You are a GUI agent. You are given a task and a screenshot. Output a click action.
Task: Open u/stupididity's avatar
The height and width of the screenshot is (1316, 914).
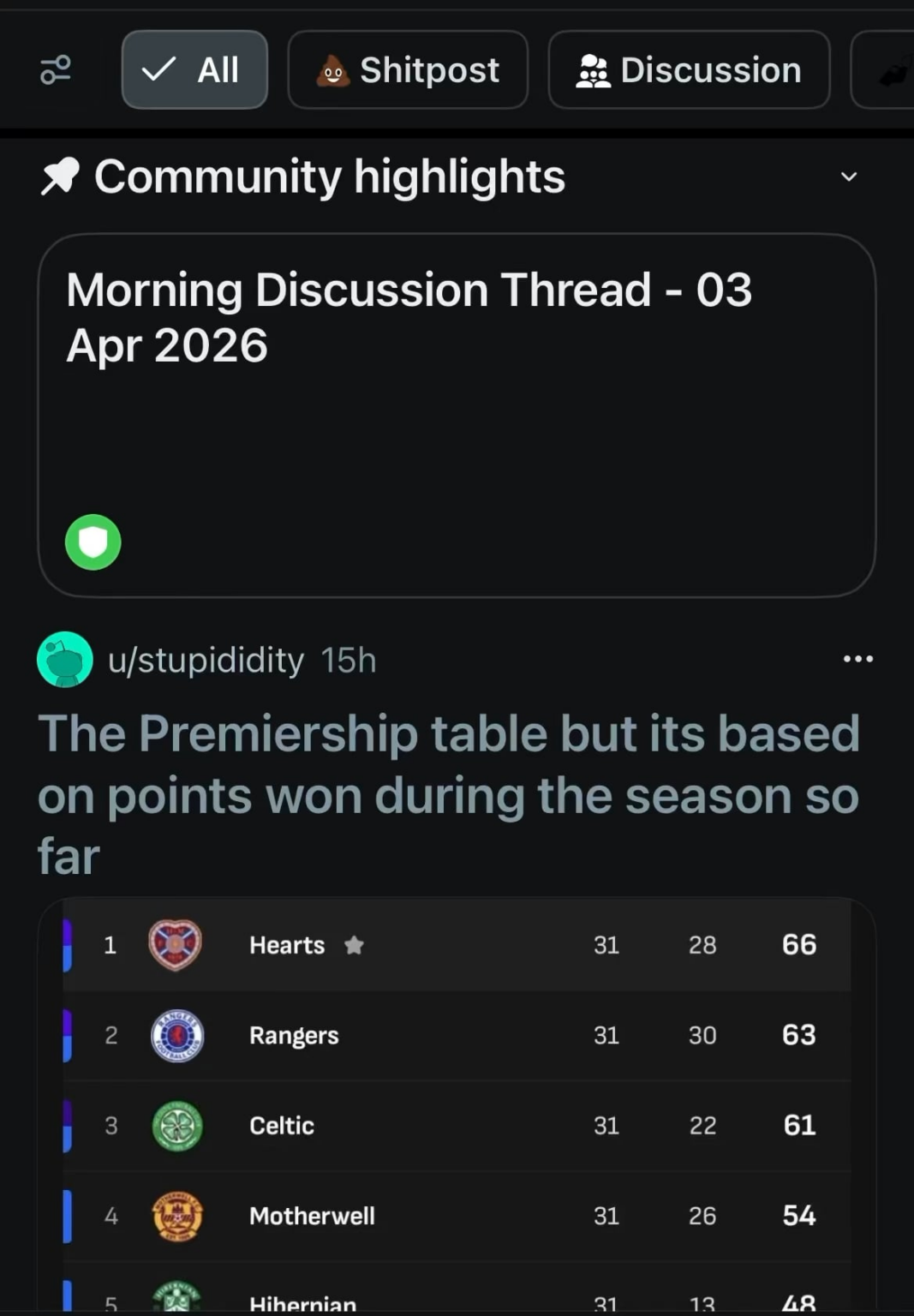click(x=63, y=660)
